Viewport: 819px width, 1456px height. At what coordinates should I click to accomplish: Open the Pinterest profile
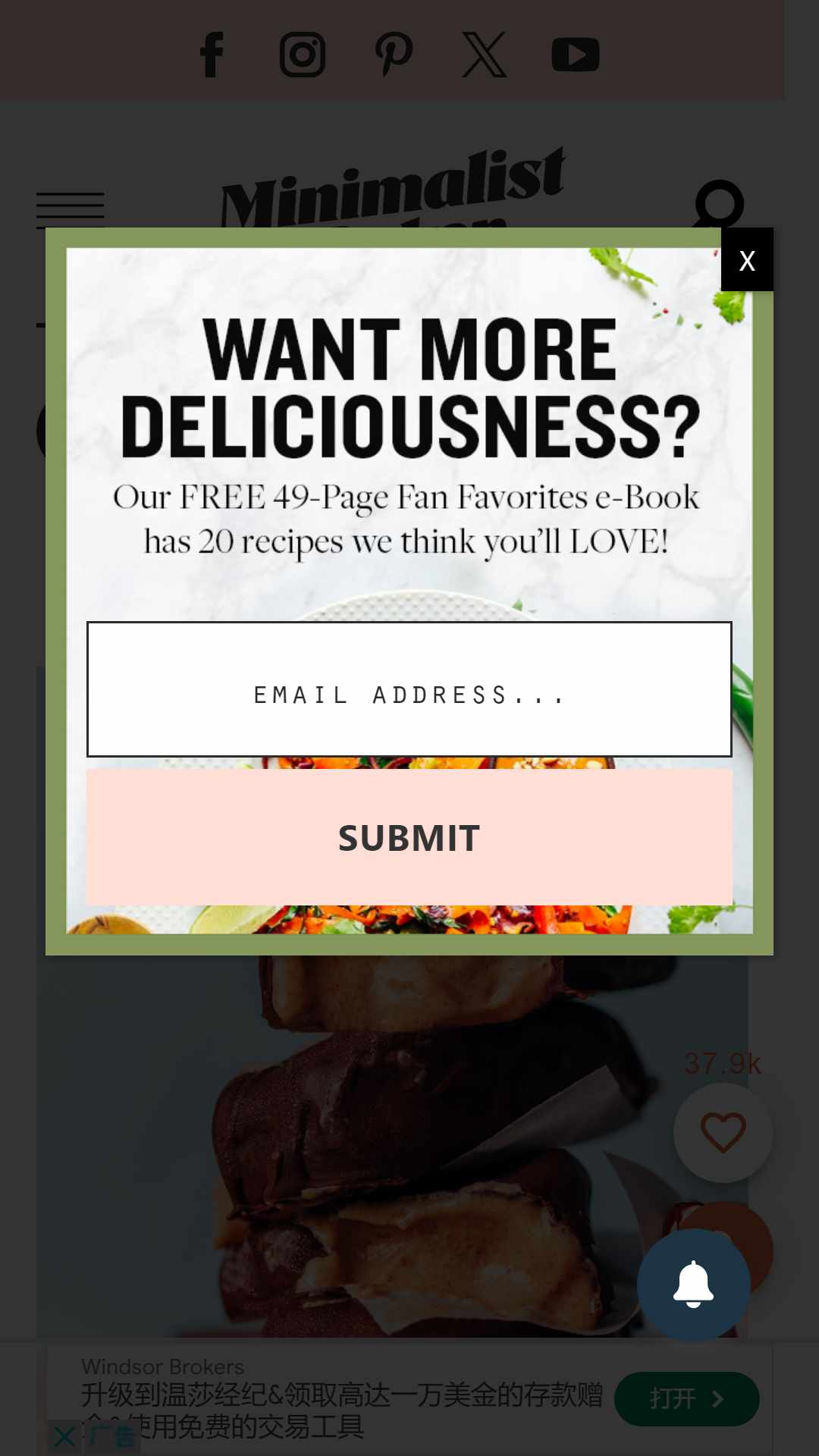tap(394, 55)
